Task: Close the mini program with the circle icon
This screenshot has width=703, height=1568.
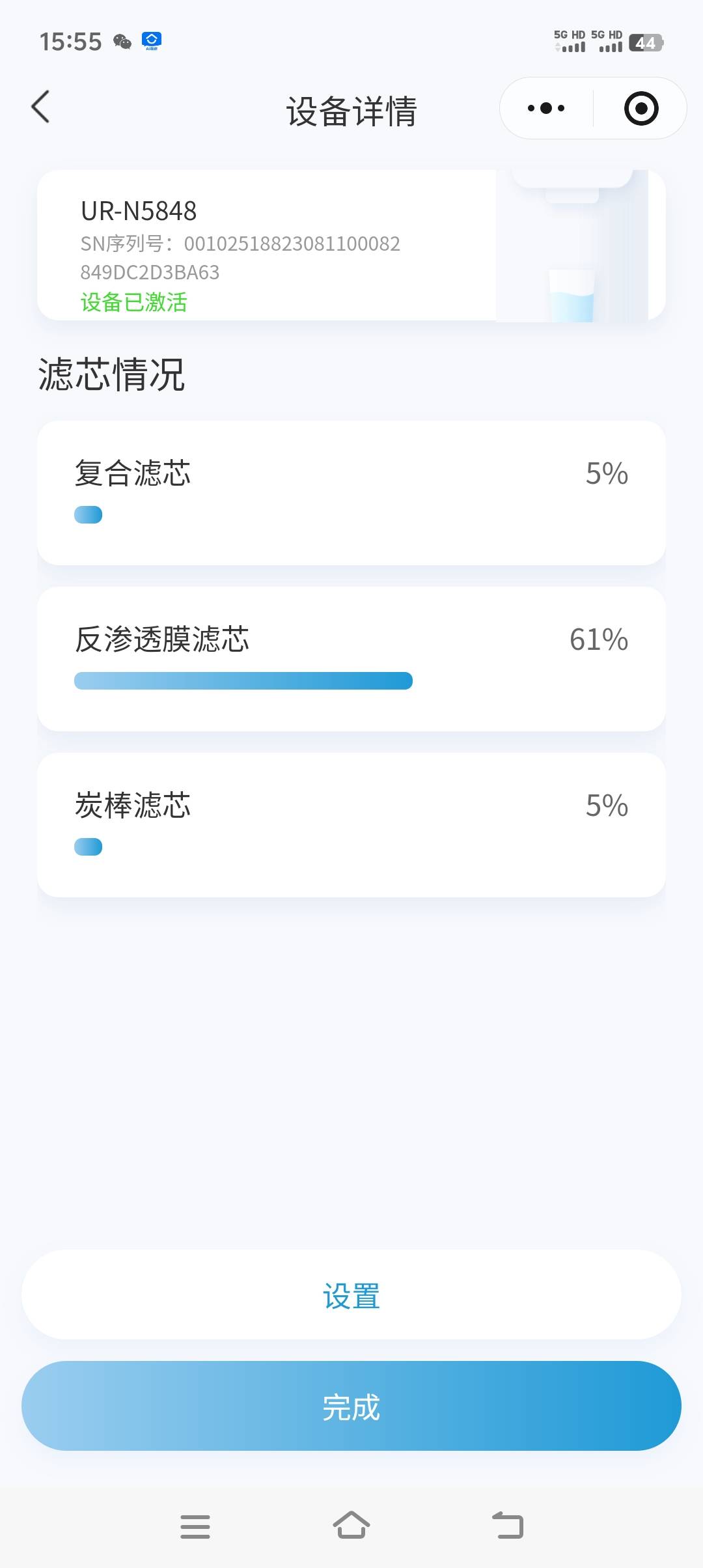Action: [641, 108]
